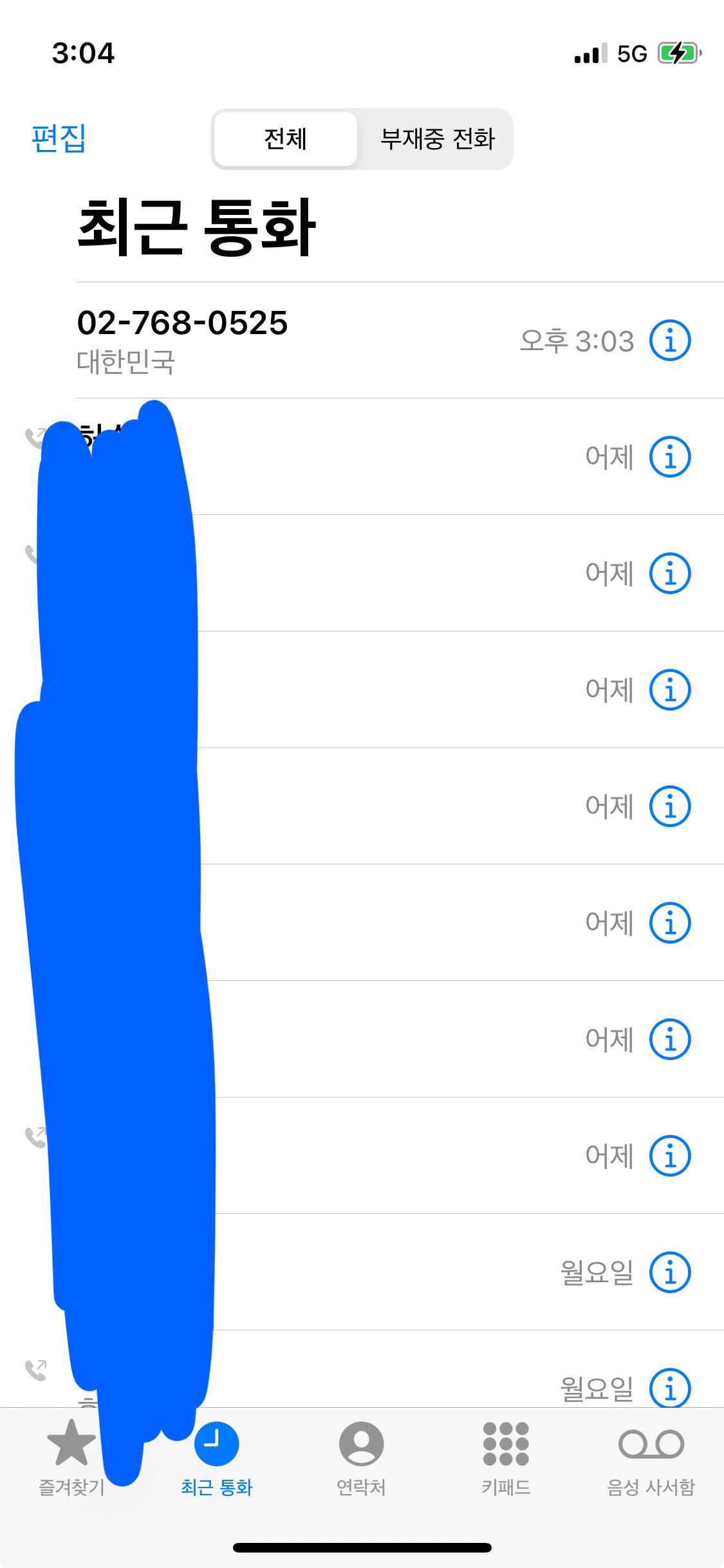Tap 편집 to edit recent calls
724x1568 pixels.
(x=59, y=138)
